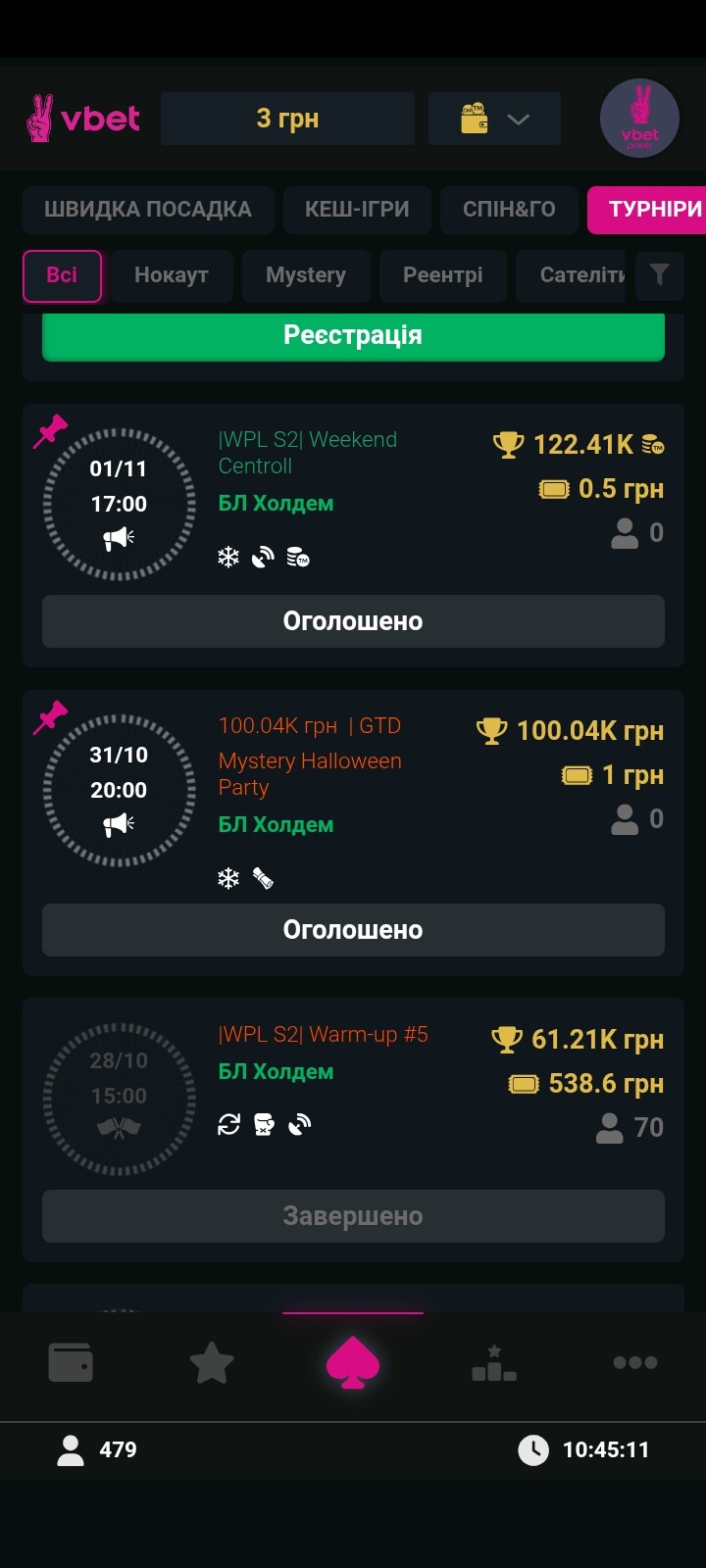Open the vbet profile avatar
The image size is (706, 1568).
click(639, 119)
